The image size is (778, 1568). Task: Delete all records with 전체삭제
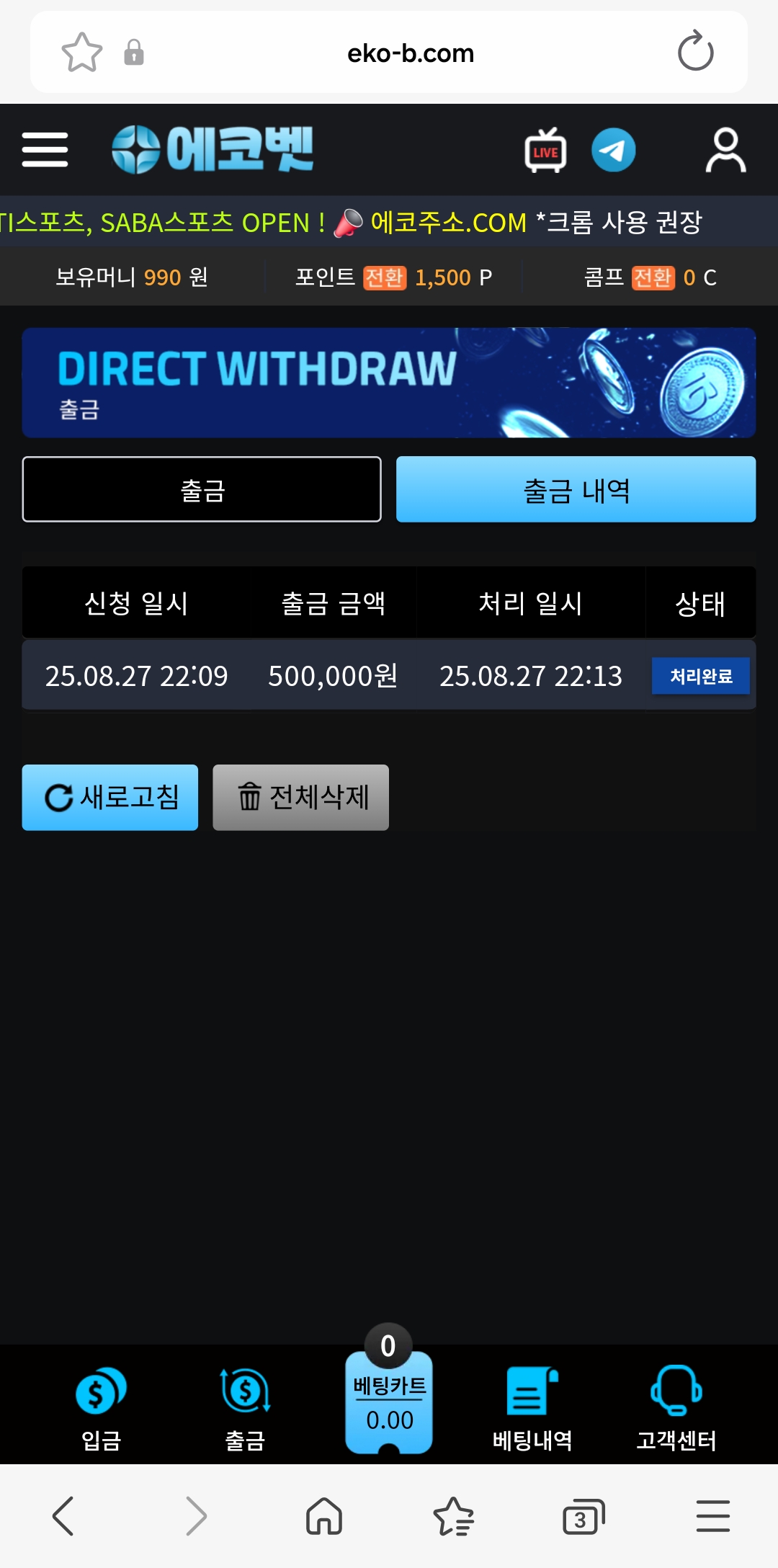pyautogui.click(x=300, y=797)
